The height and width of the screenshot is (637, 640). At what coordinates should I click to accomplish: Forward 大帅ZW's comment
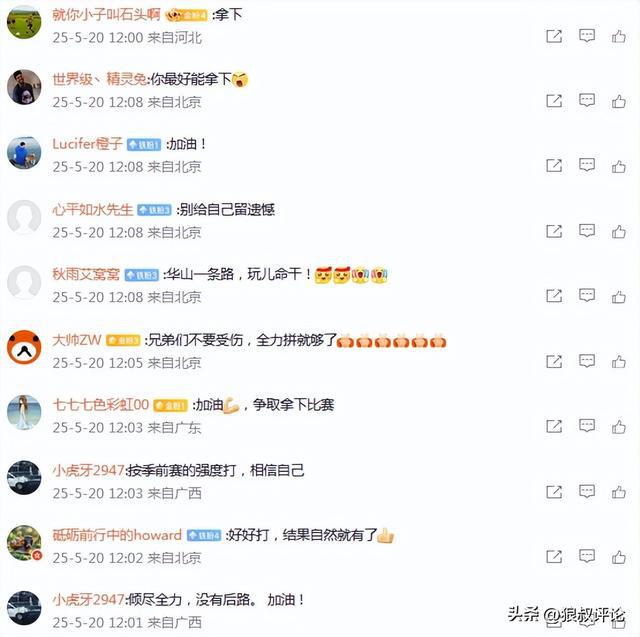point(554,362)
